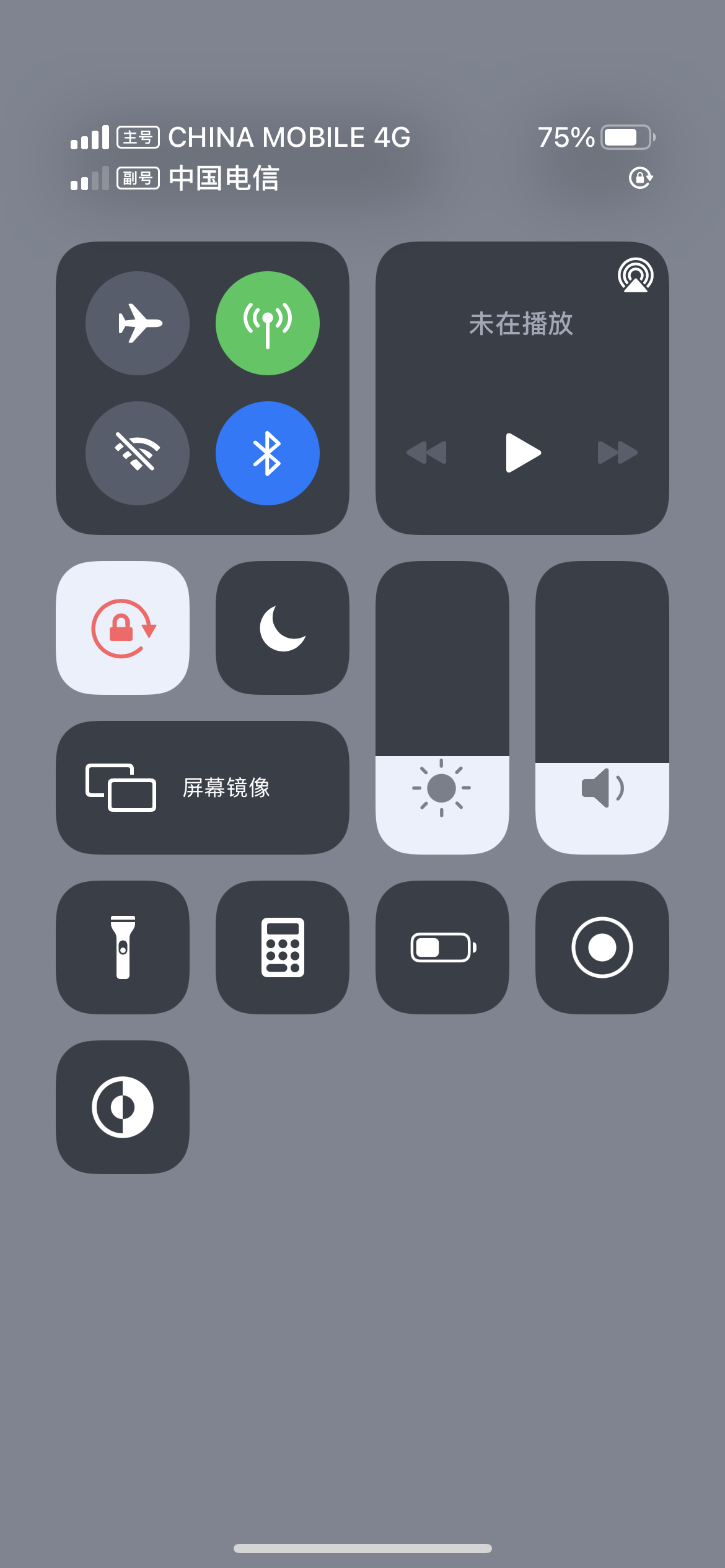The image size is (725, 1568).
Task: Enable airplane mode
Action: (x=138, y=323)
